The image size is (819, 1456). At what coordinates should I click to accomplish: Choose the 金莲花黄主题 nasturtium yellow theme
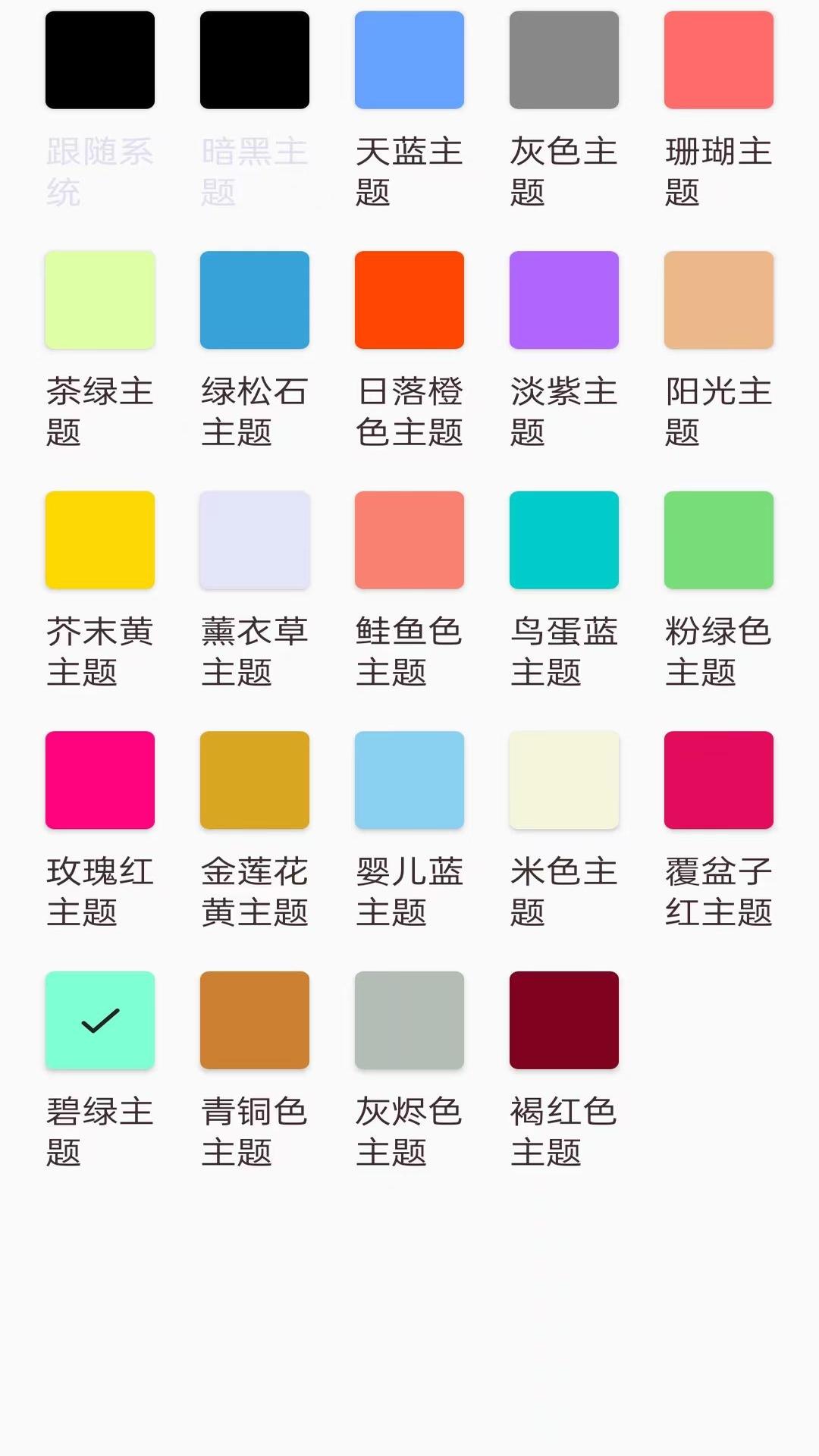click(255, 780)
